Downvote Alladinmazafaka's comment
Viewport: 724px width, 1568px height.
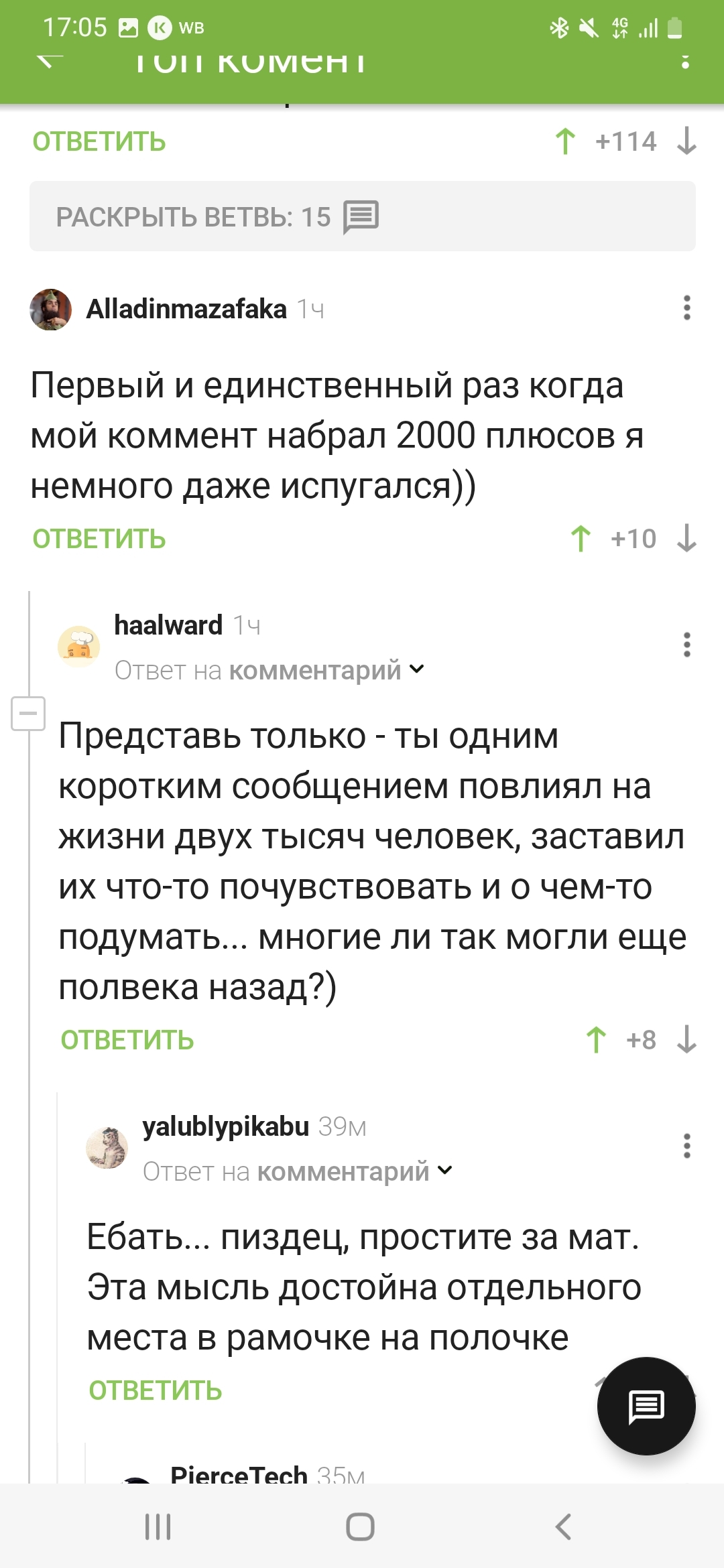coord(686,539)
